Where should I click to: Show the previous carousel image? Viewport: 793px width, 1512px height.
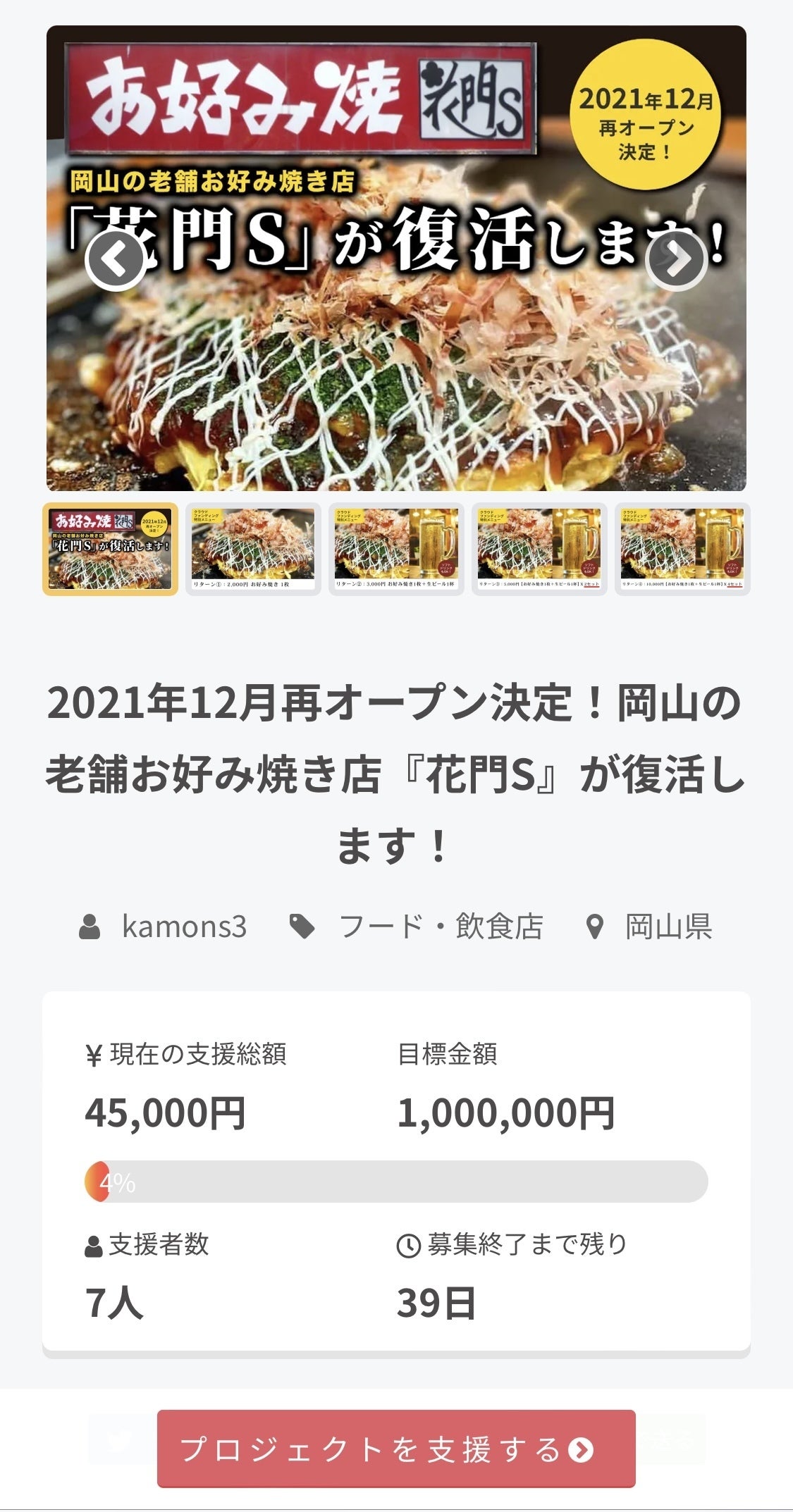coord(115,260)
